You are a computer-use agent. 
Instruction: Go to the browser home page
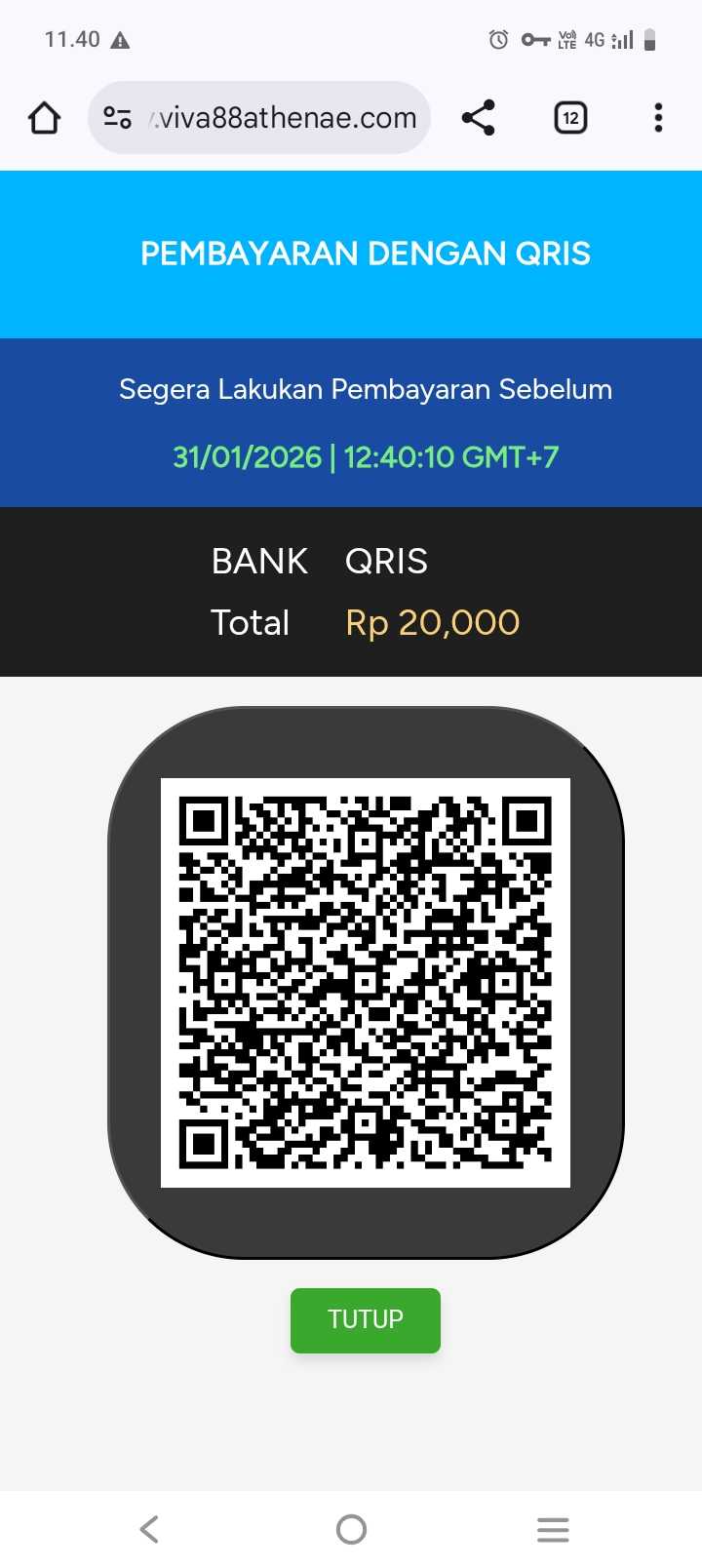pyautogui.click(x=44, y=118)
